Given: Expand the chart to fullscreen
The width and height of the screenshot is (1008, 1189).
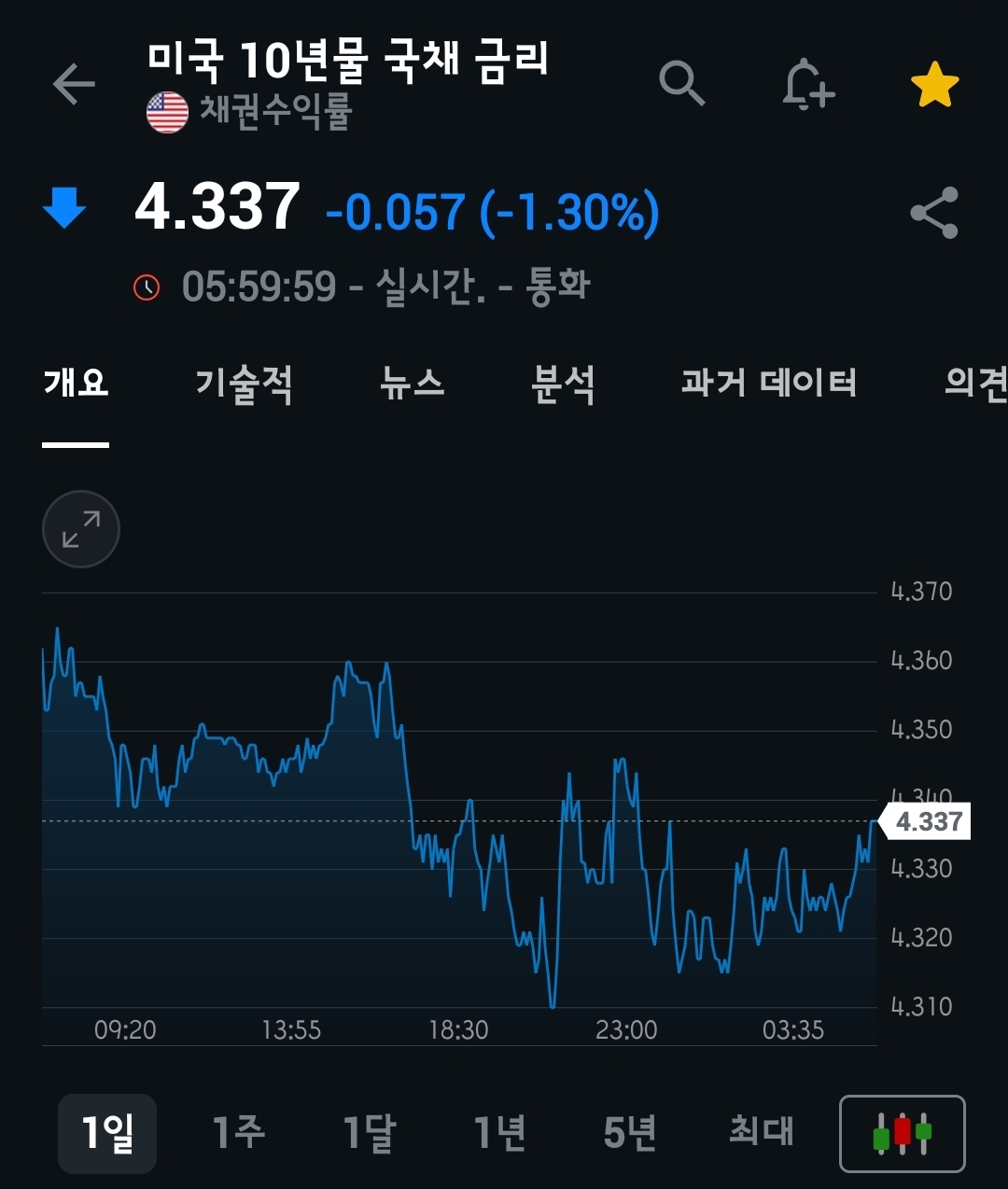Looking at the screenshot, I should (81, 529).
